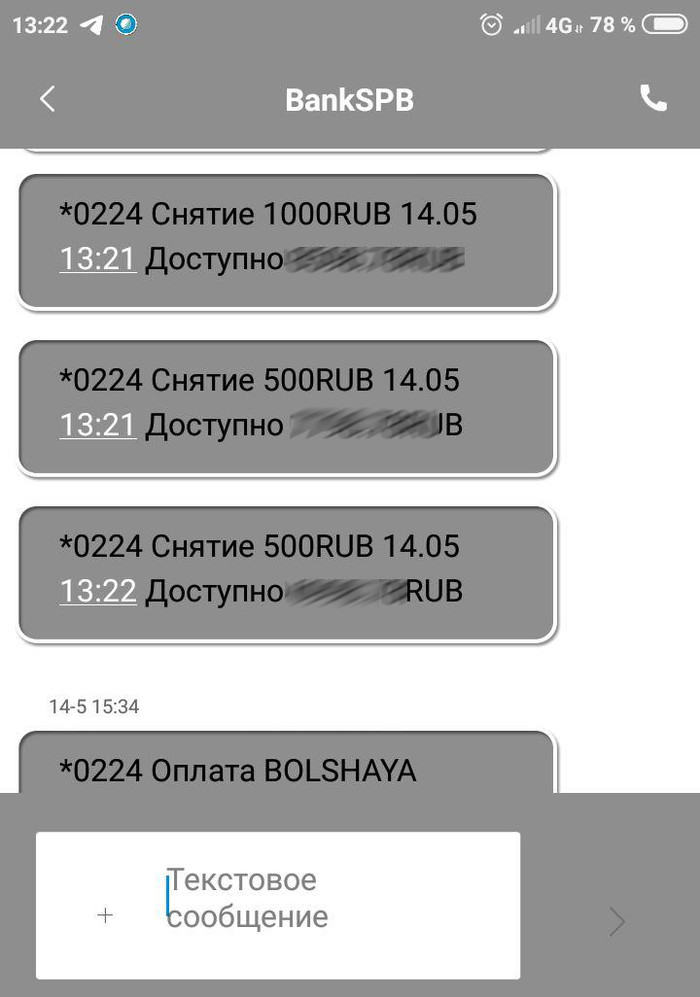This screenshot has height=997, width=700.
Task: Go back to the conversations list
Action: tap(47, 99)
